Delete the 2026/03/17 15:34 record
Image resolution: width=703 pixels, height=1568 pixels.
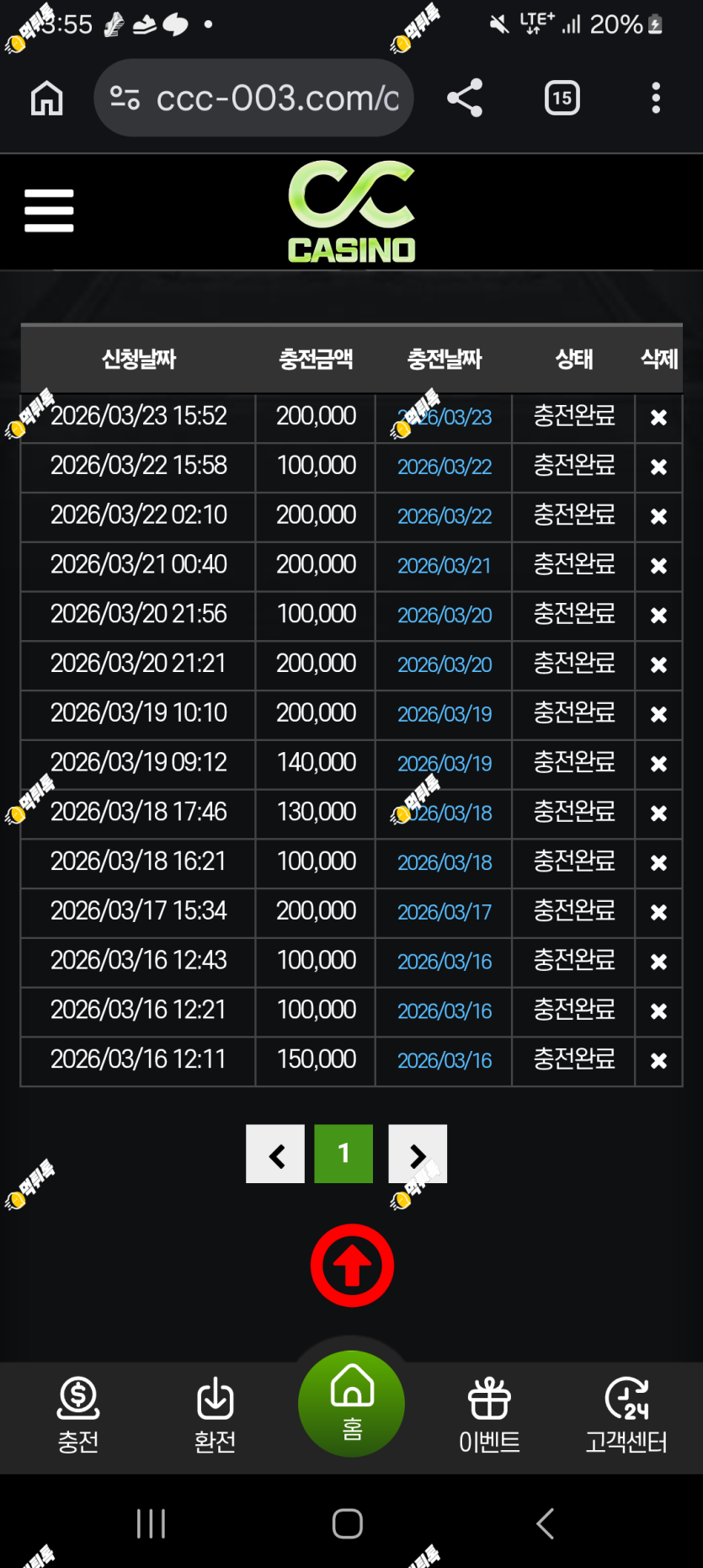(x=658, y=913)
